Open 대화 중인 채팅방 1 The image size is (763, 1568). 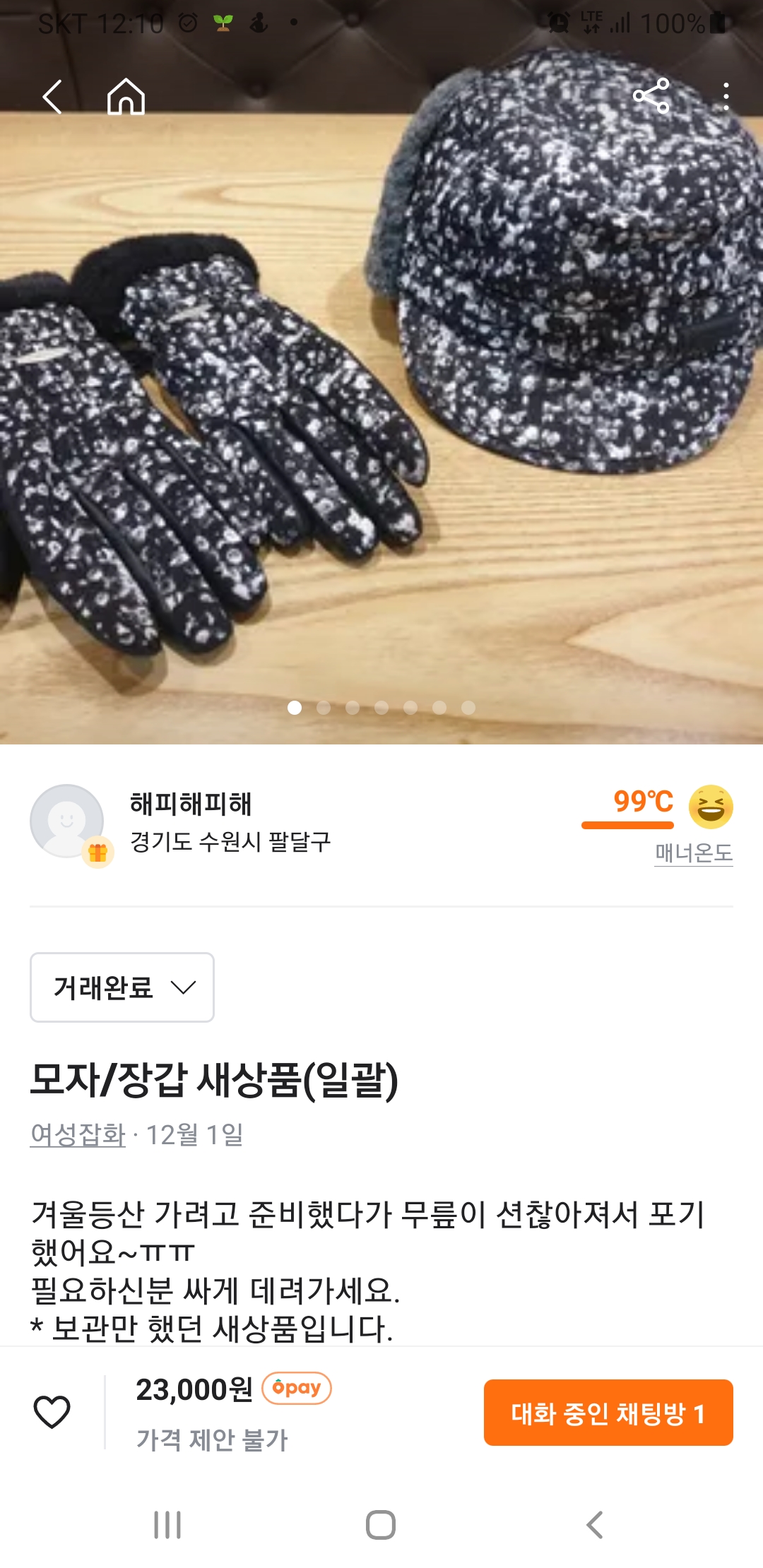click(x=608, y=1413)
